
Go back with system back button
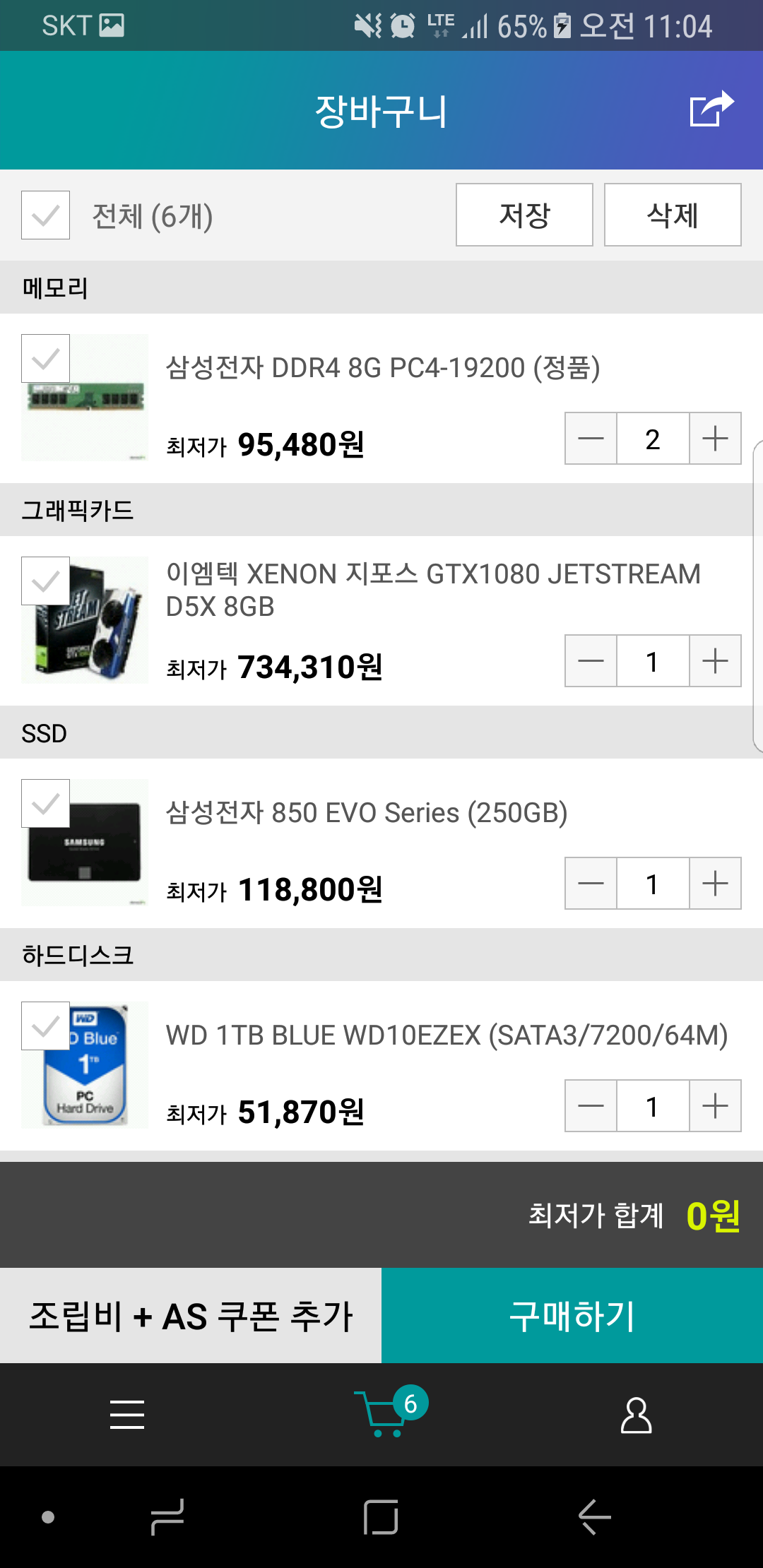pos(594,1516)
